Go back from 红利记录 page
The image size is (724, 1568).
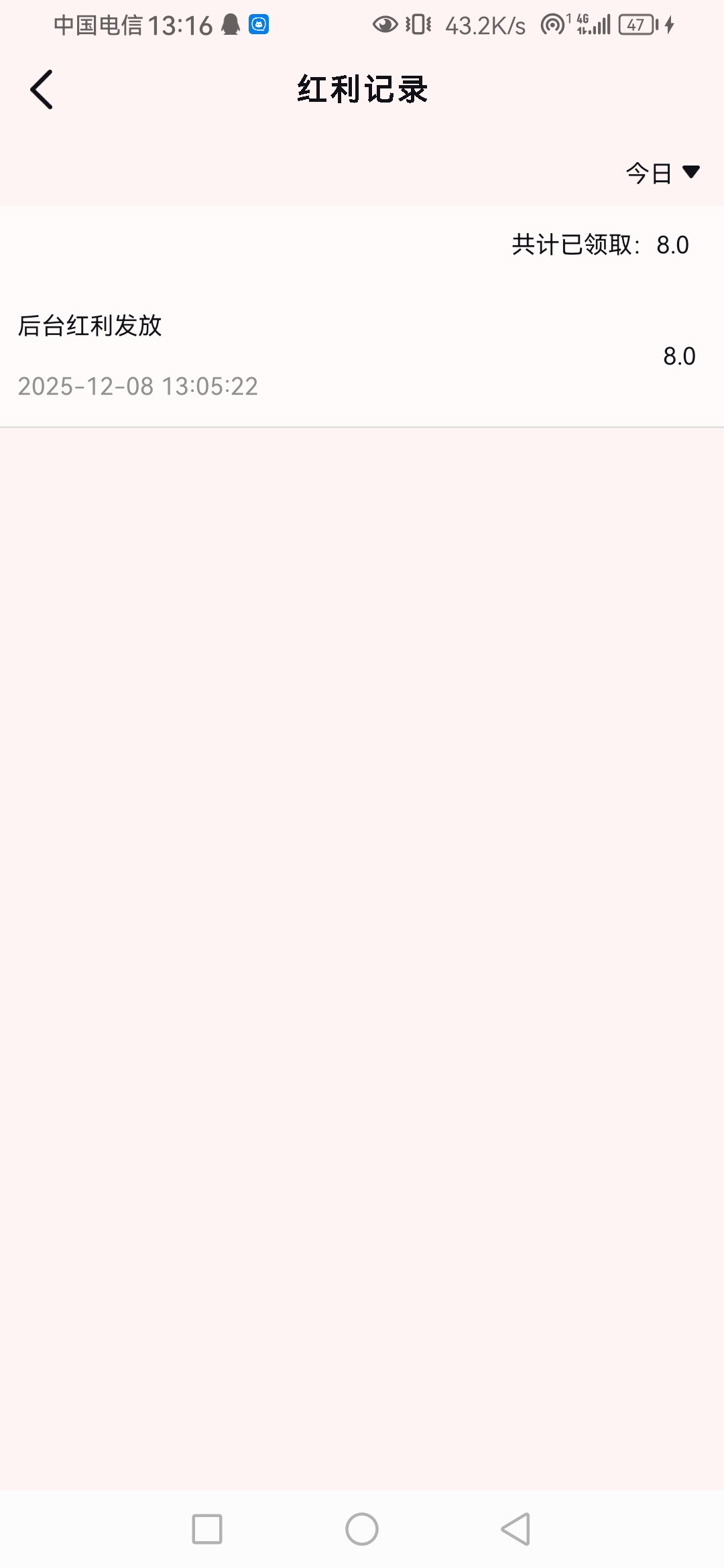tap(42, 89)
